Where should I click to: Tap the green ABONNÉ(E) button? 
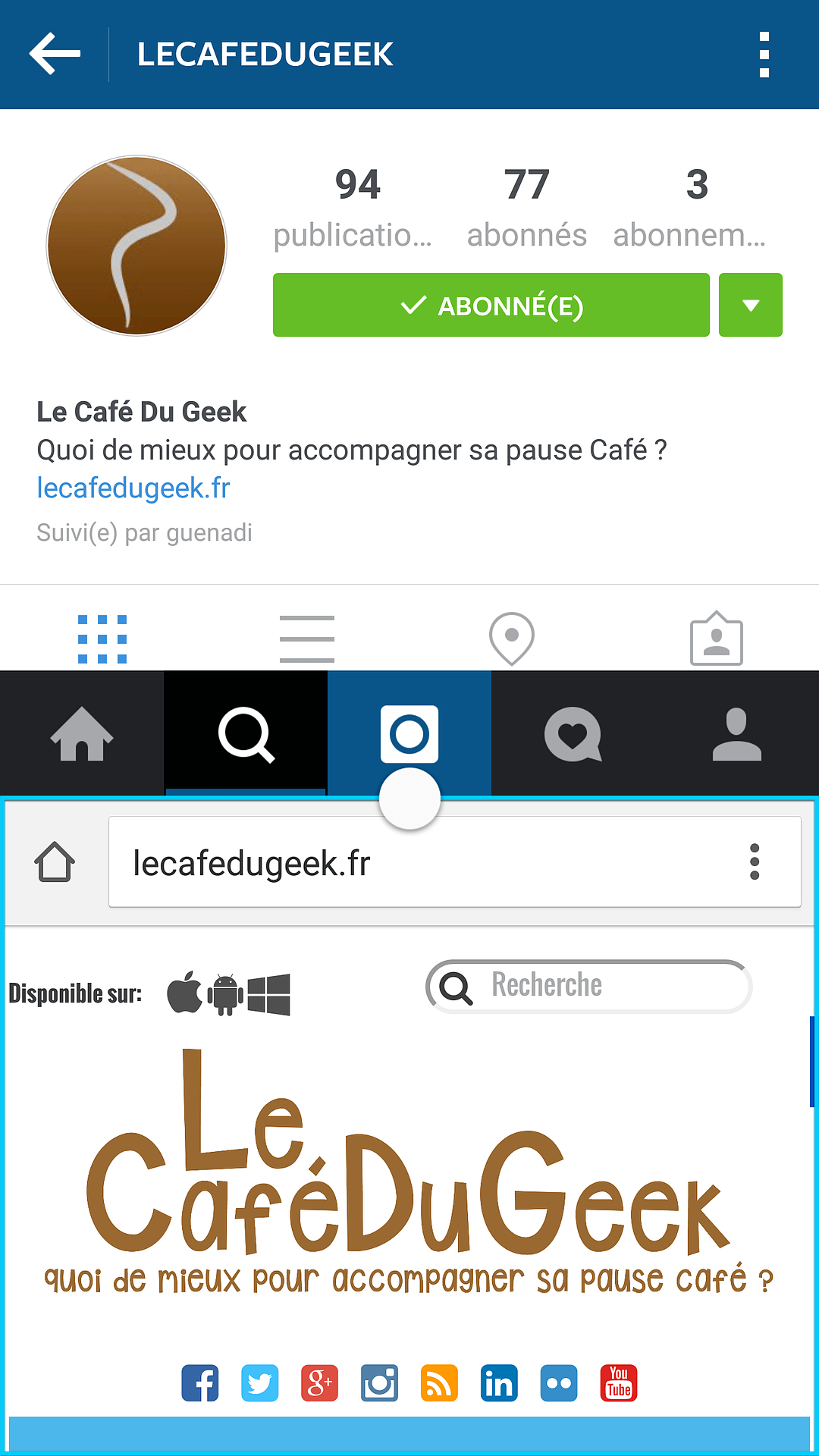(x=491, y=305)
